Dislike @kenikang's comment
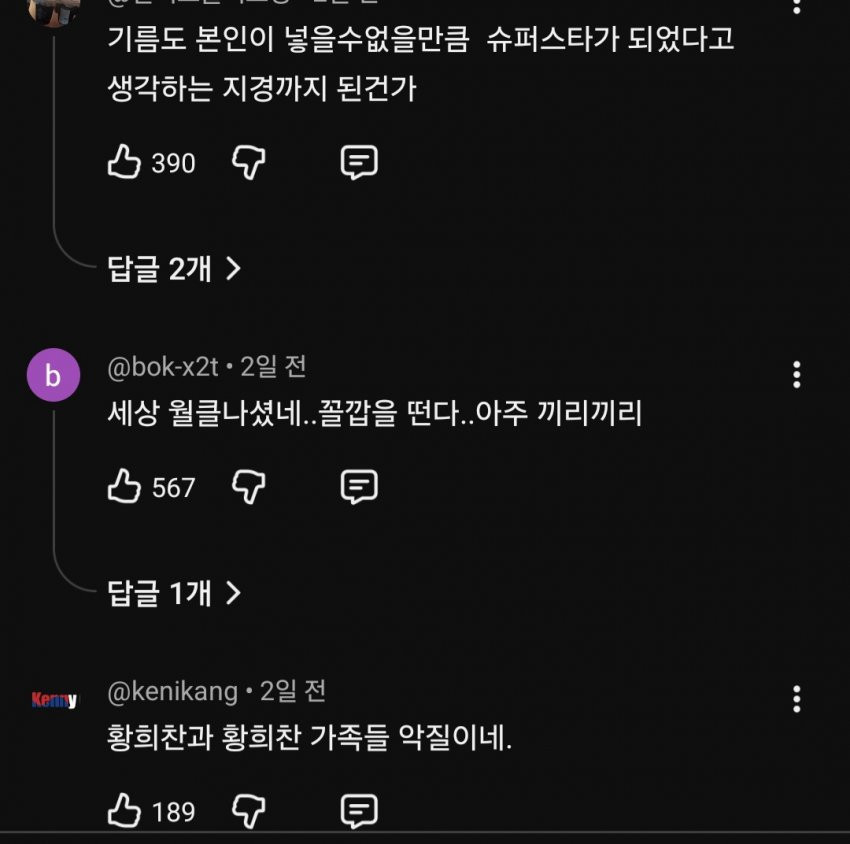This screenshot has height=844, width=850. pyautogui.click(x=248, y=811)
